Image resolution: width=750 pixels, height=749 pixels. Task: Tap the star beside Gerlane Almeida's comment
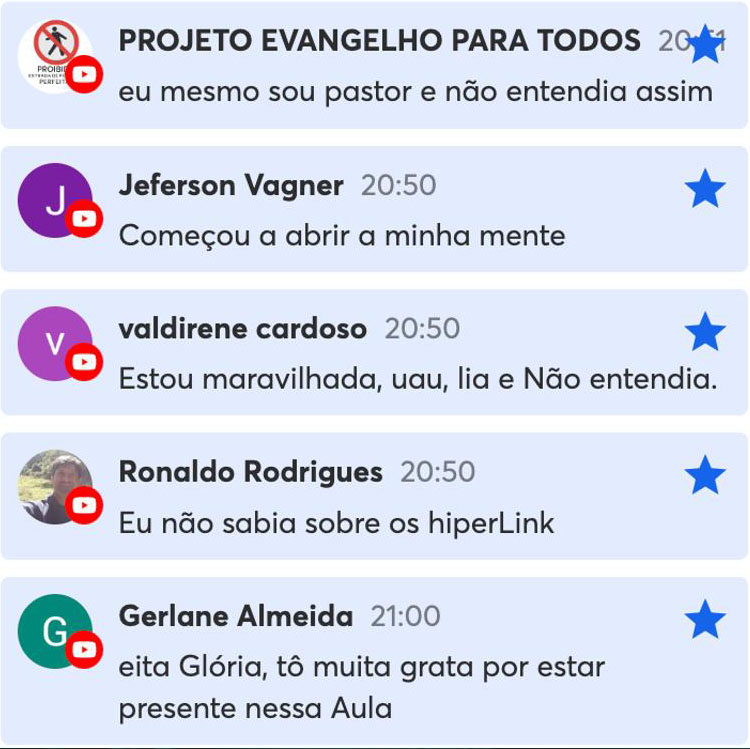pyautogui.click(x=705, y=620)
